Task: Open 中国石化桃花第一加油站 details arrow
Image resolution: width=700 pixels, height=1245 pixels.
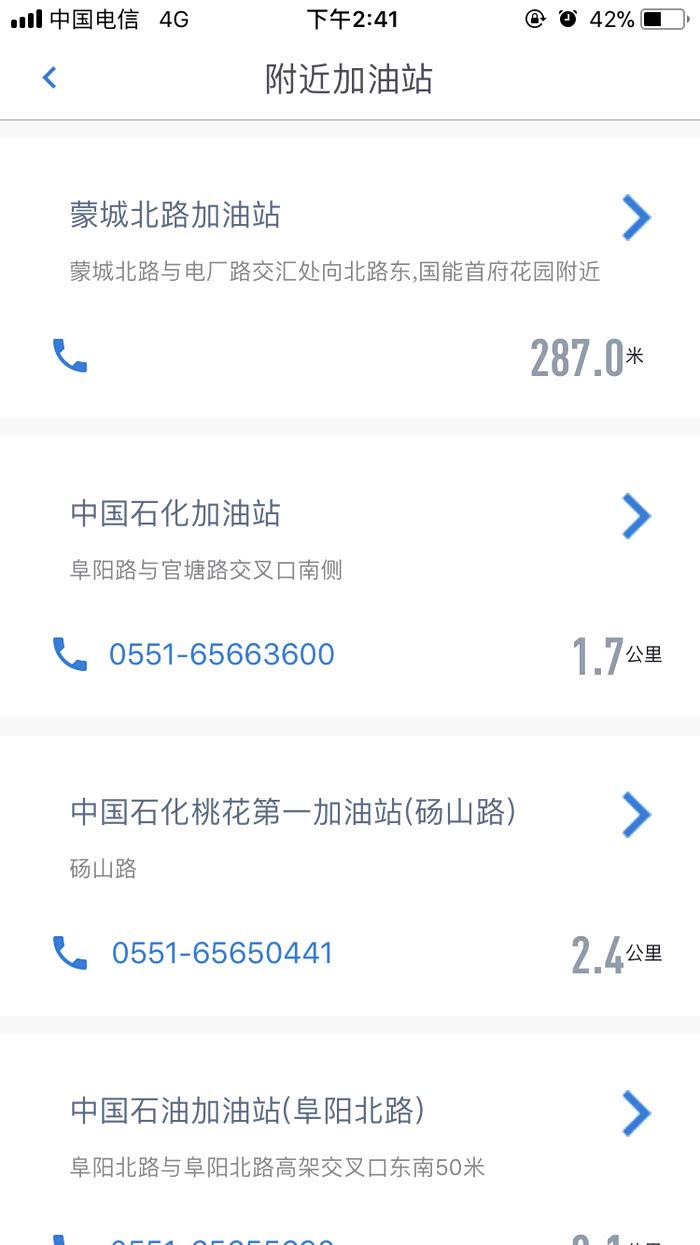Action: [636, 814]
